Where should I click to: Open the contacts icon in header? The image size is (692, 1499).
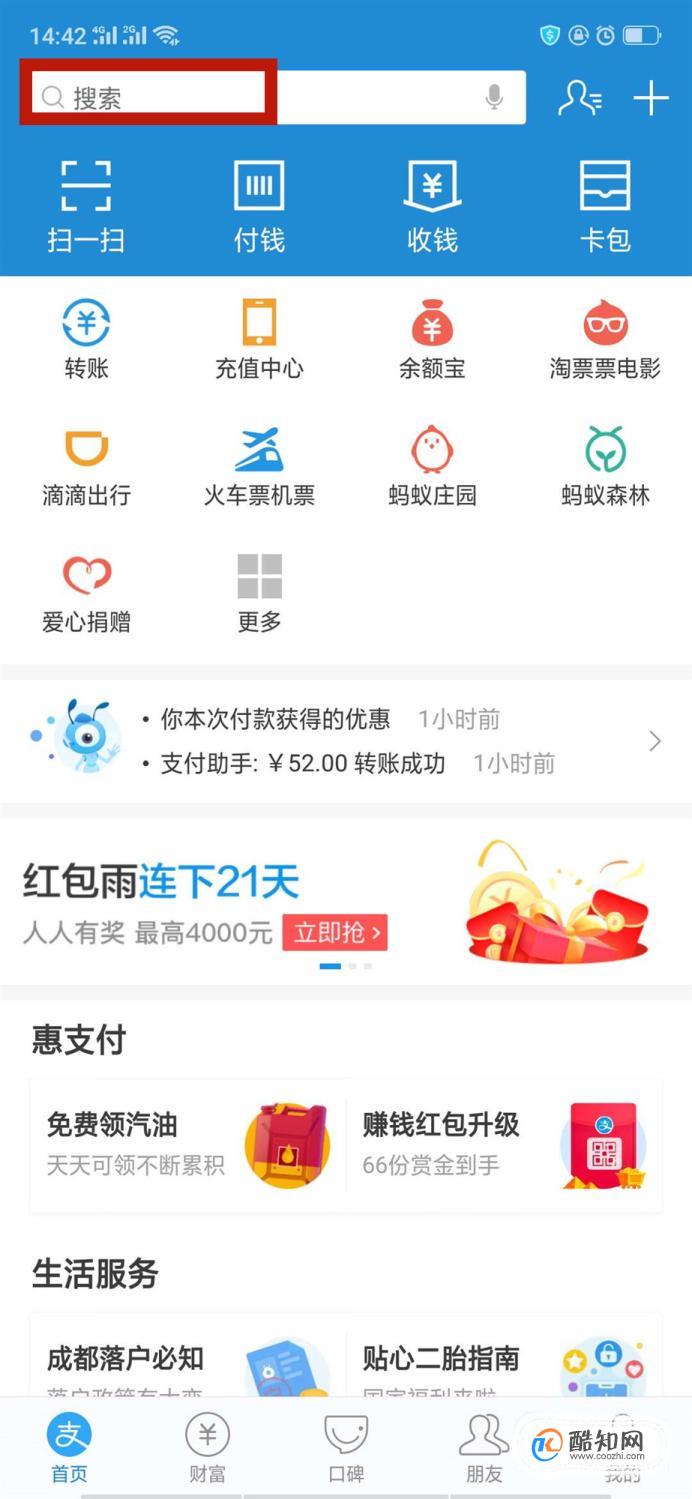(x=579, y=97)
